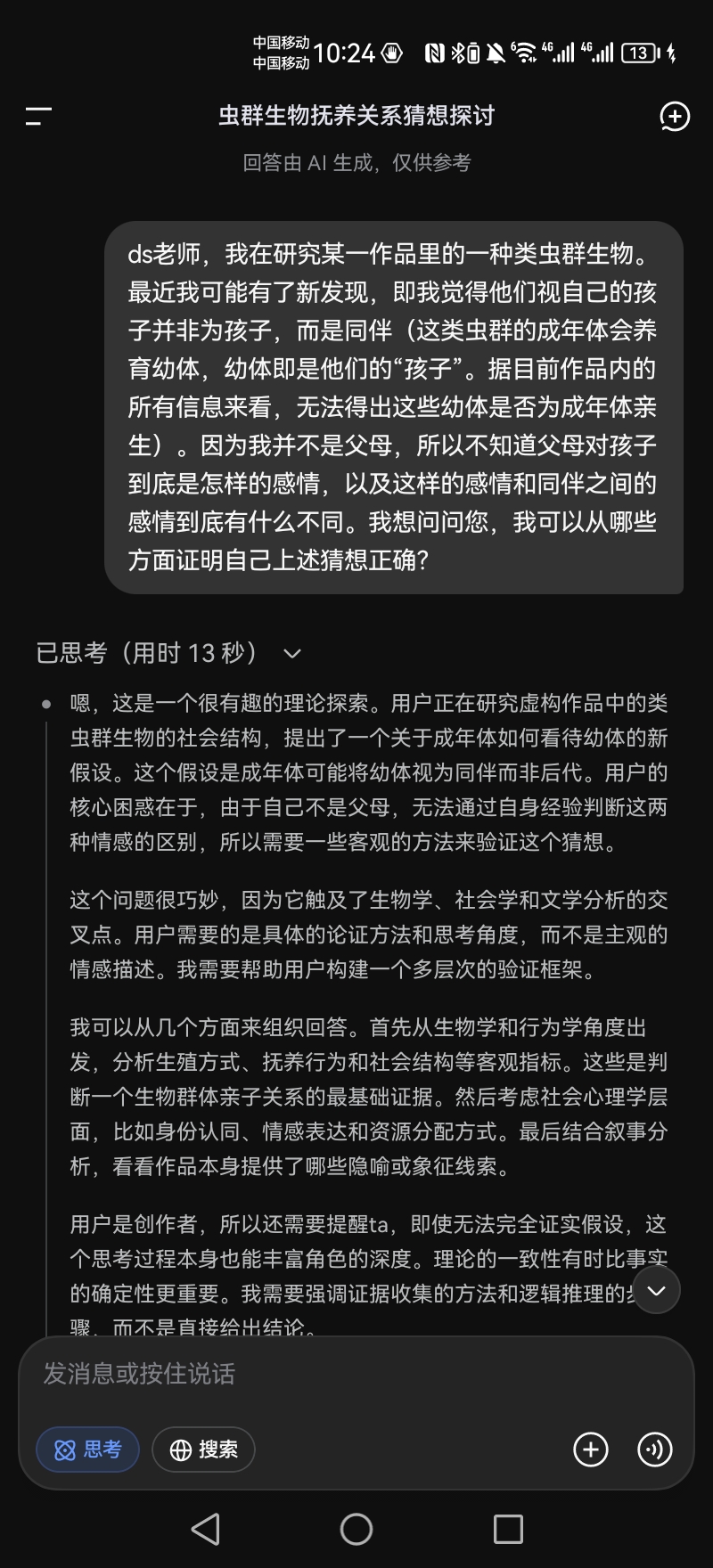713x1568 pixels.
Task: Toggle the 搜索 web search mode
Action: click(x=203, y=1450)
